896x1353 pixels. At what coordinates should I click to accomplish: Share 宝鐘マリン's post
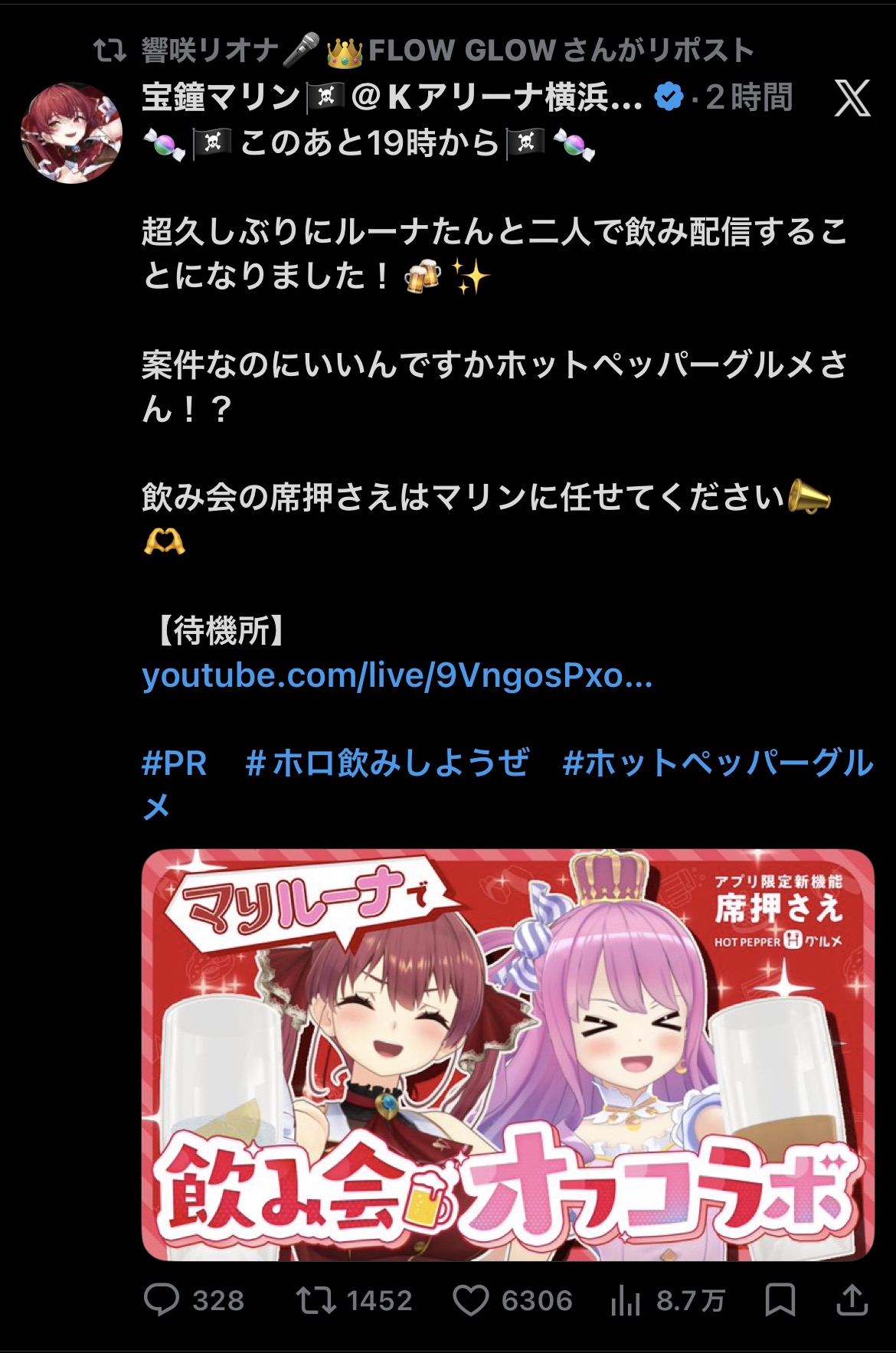[x=852, y=1300]
